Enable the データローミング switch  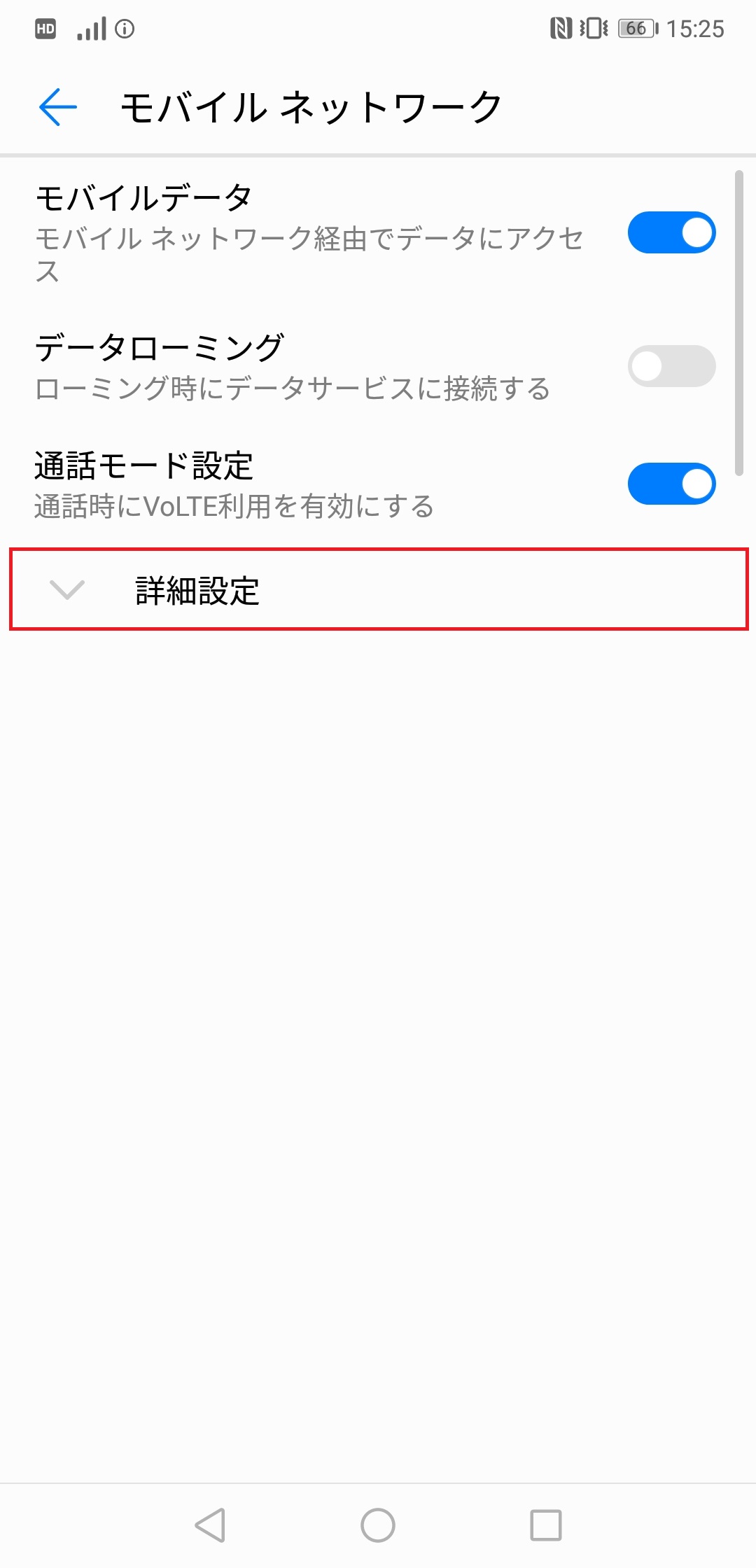tap(671, 365)
